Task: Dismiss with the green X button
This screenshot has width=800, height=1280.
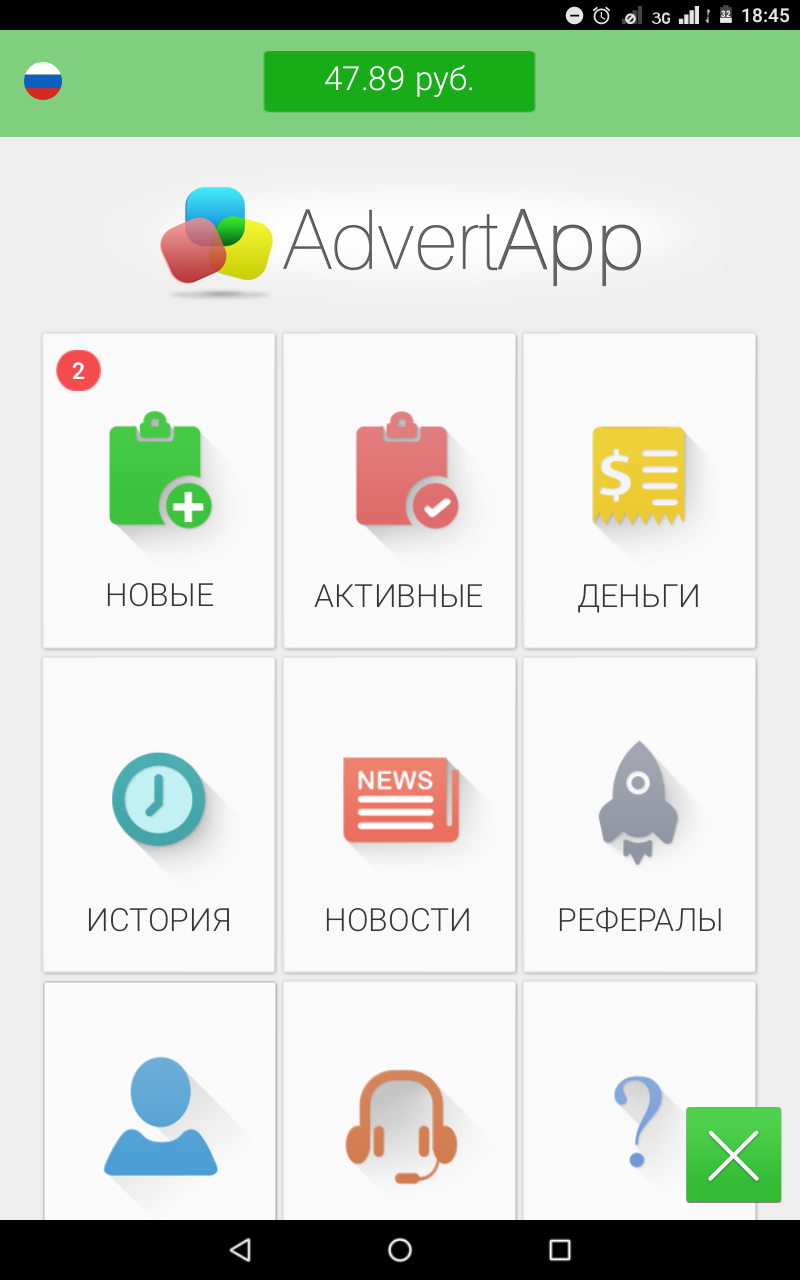Action: pyautogui.click(x=733, y=1155)
